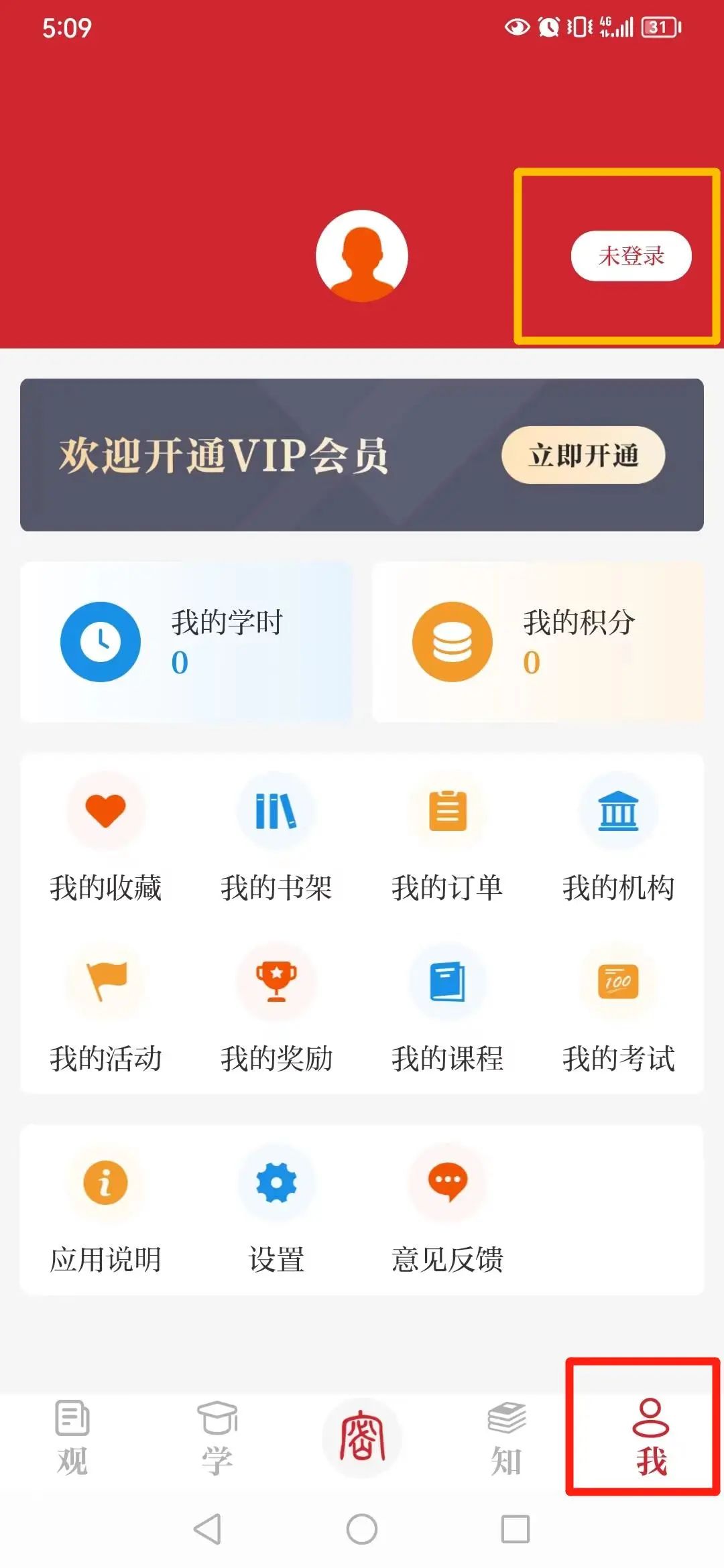The width and height of the screenshot is (724, 1568).
Task: Open 我的书架 bookshelf
Action: coord(276,838)
